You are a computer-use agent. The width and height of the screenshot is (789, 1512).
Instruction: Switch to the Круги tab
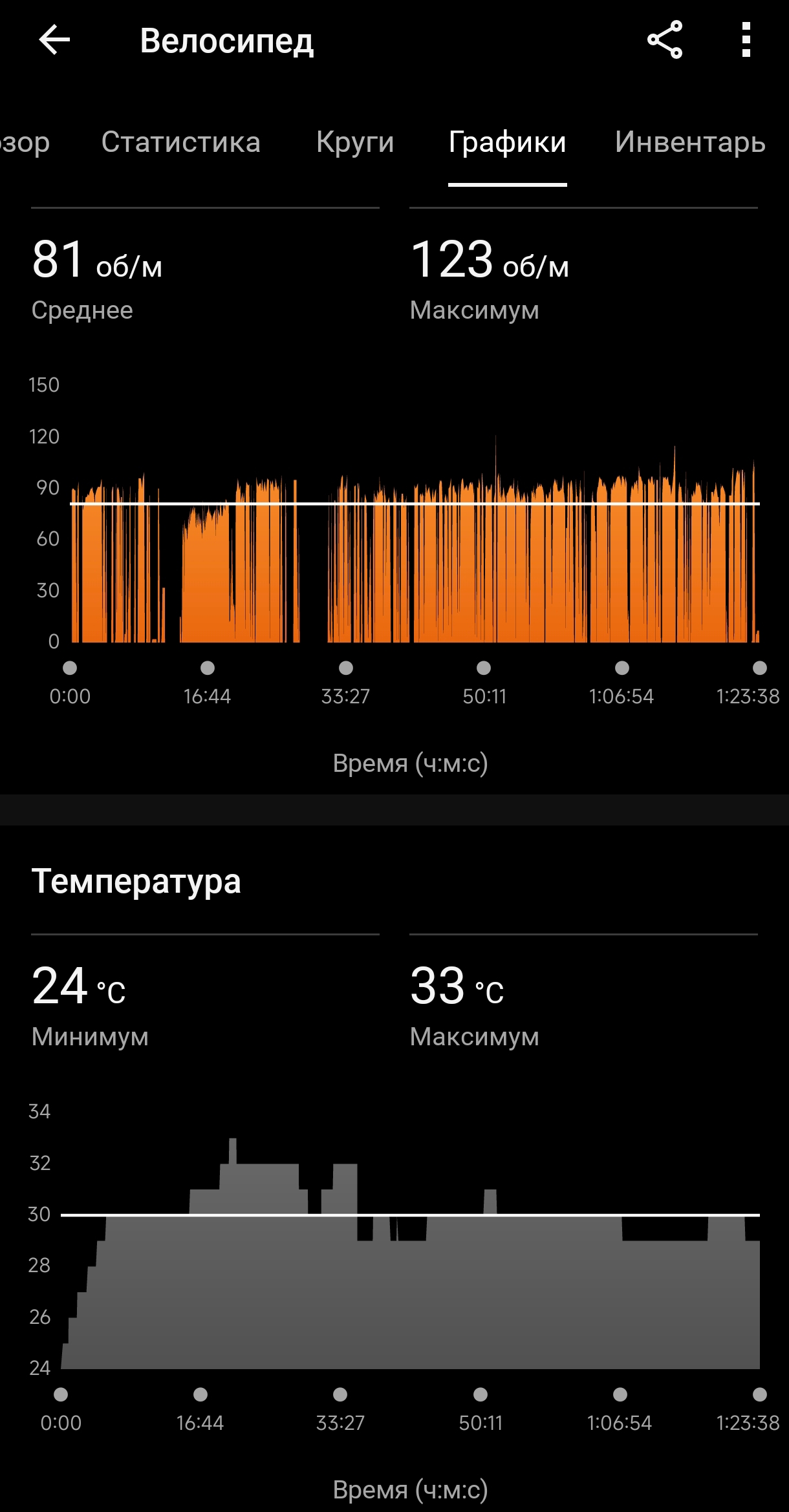pos(355,142)
